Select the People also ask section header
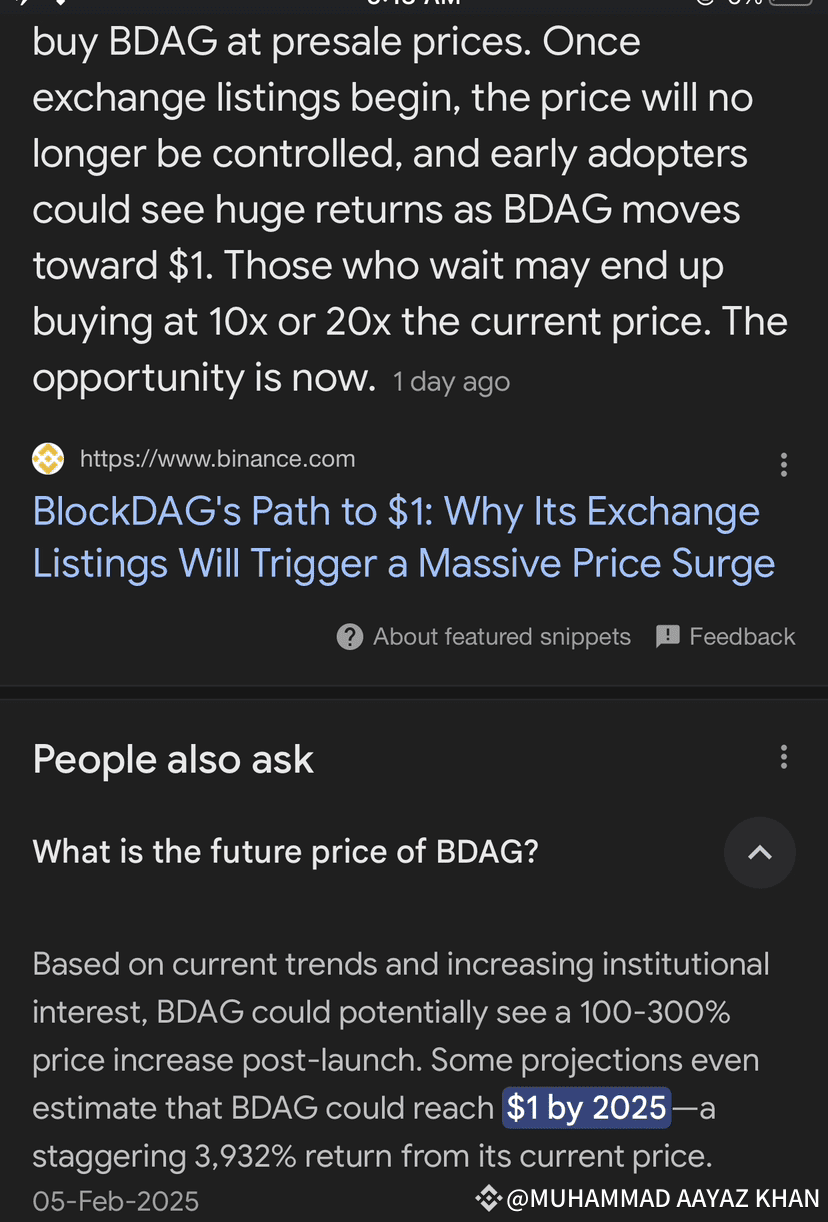828x1222 pixels. (x=173, y=760)
